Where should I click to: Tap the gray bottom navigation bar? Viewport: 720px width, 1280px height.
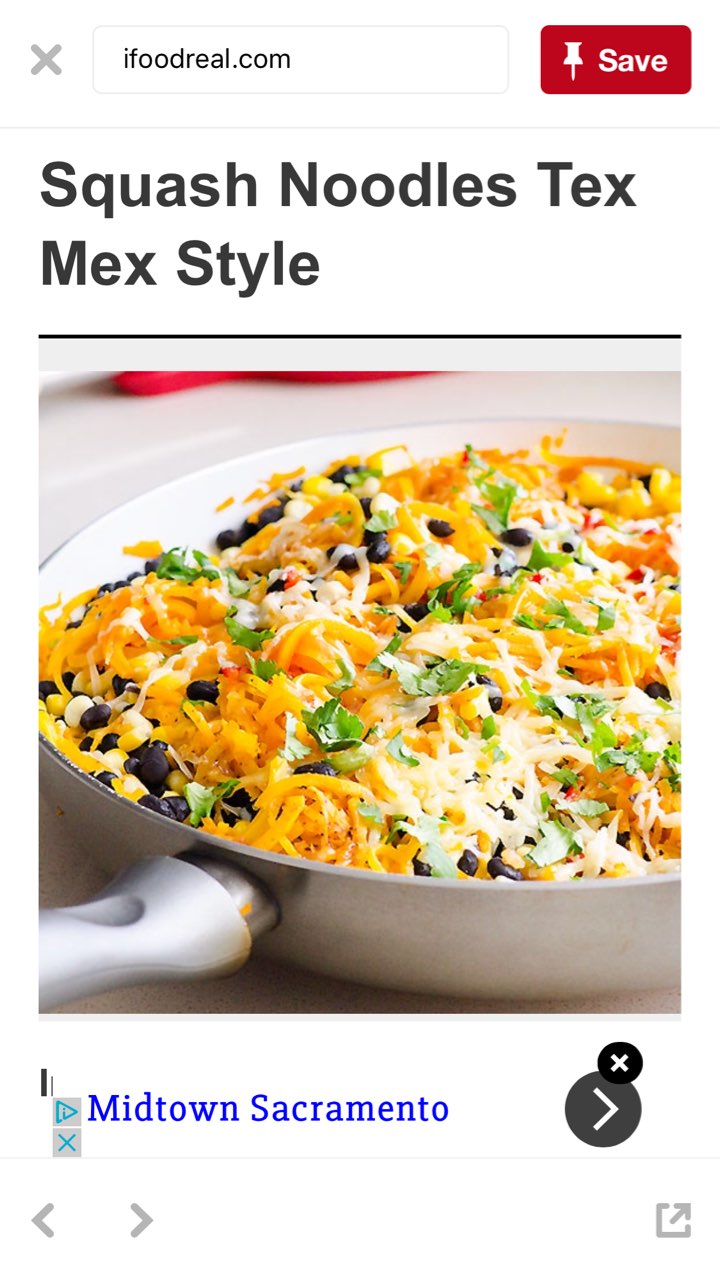tap(360, 1220)
